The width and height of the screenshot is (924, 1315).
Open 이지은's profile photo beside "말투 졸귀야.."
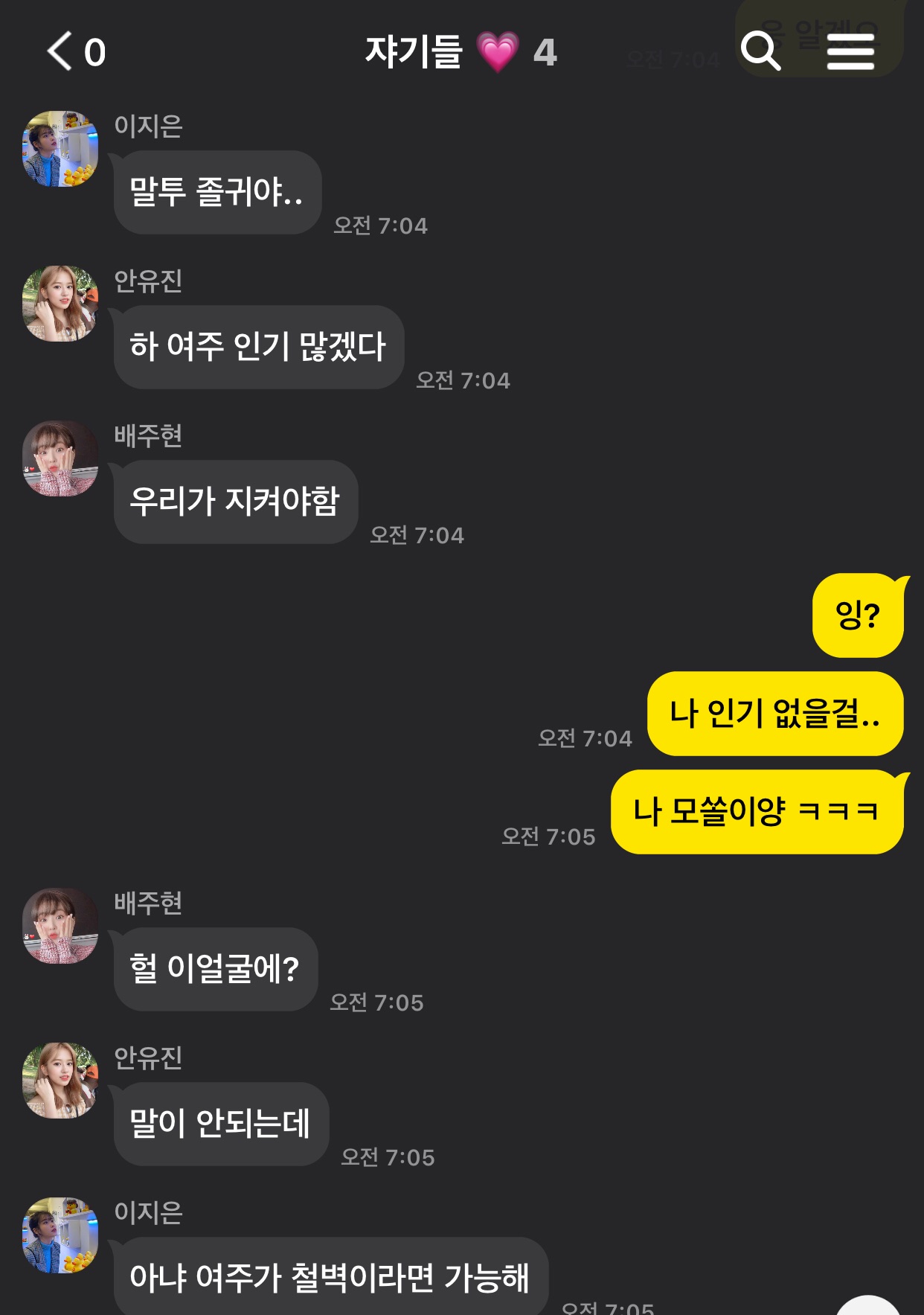(x=60, y=149)
